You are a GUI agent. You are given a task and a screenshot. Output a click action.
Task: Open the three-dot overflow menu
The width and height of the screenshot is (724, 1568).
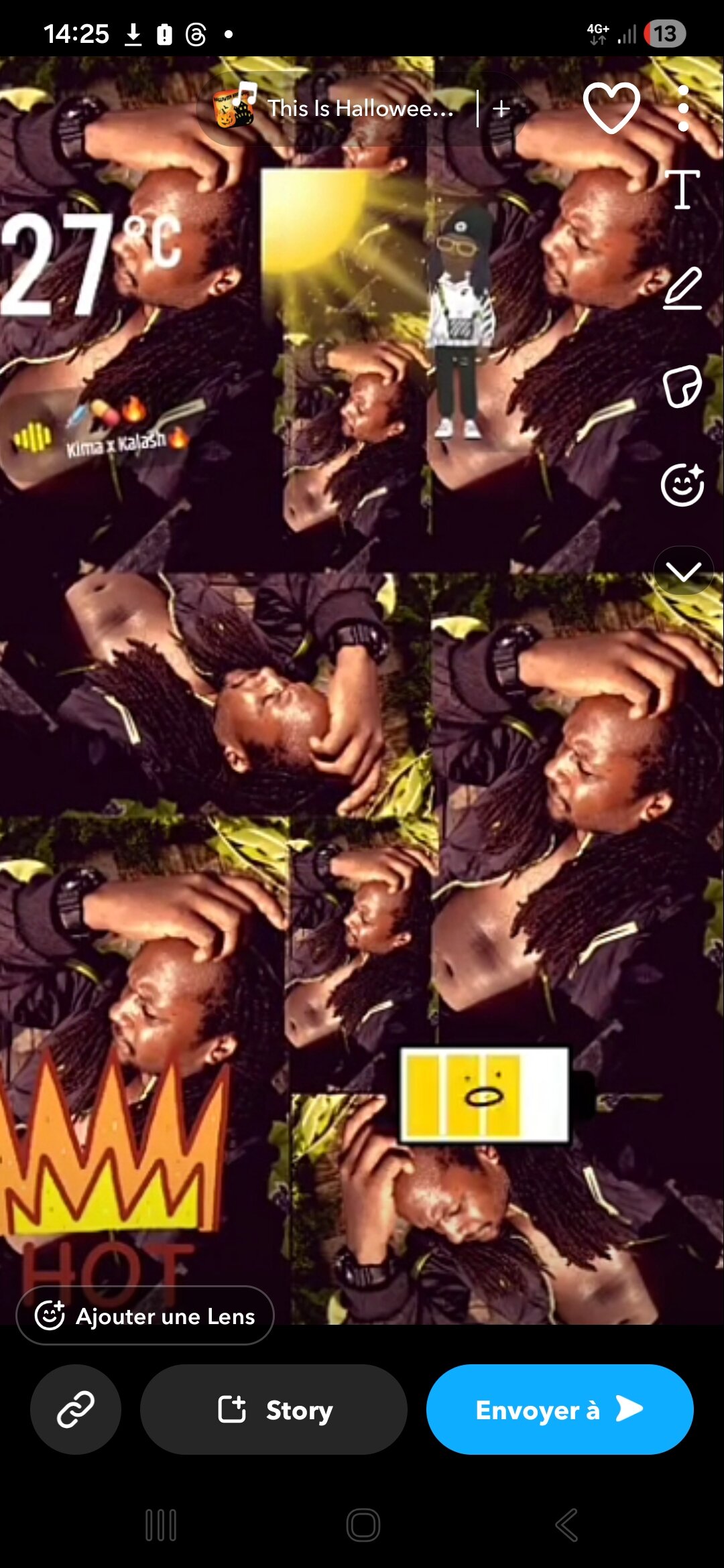coord(683,109)
